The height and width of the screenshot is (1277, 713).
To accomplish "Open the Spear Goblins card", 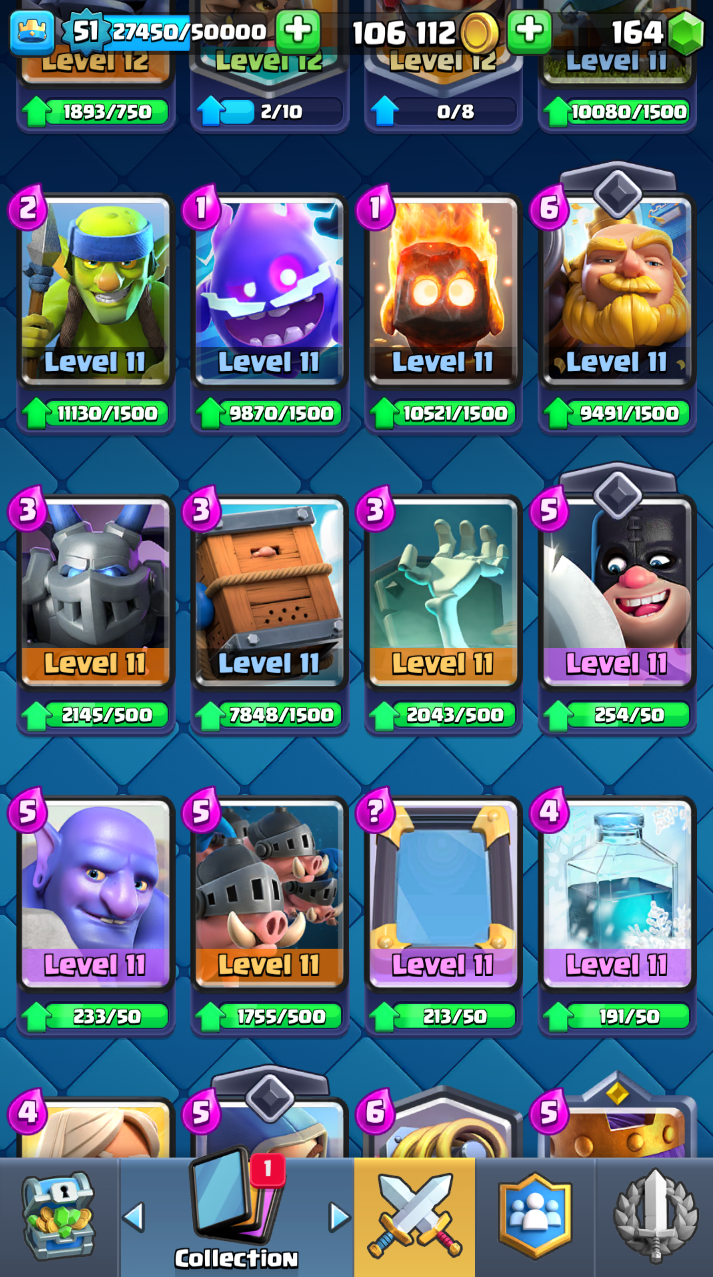I will 95,292.
